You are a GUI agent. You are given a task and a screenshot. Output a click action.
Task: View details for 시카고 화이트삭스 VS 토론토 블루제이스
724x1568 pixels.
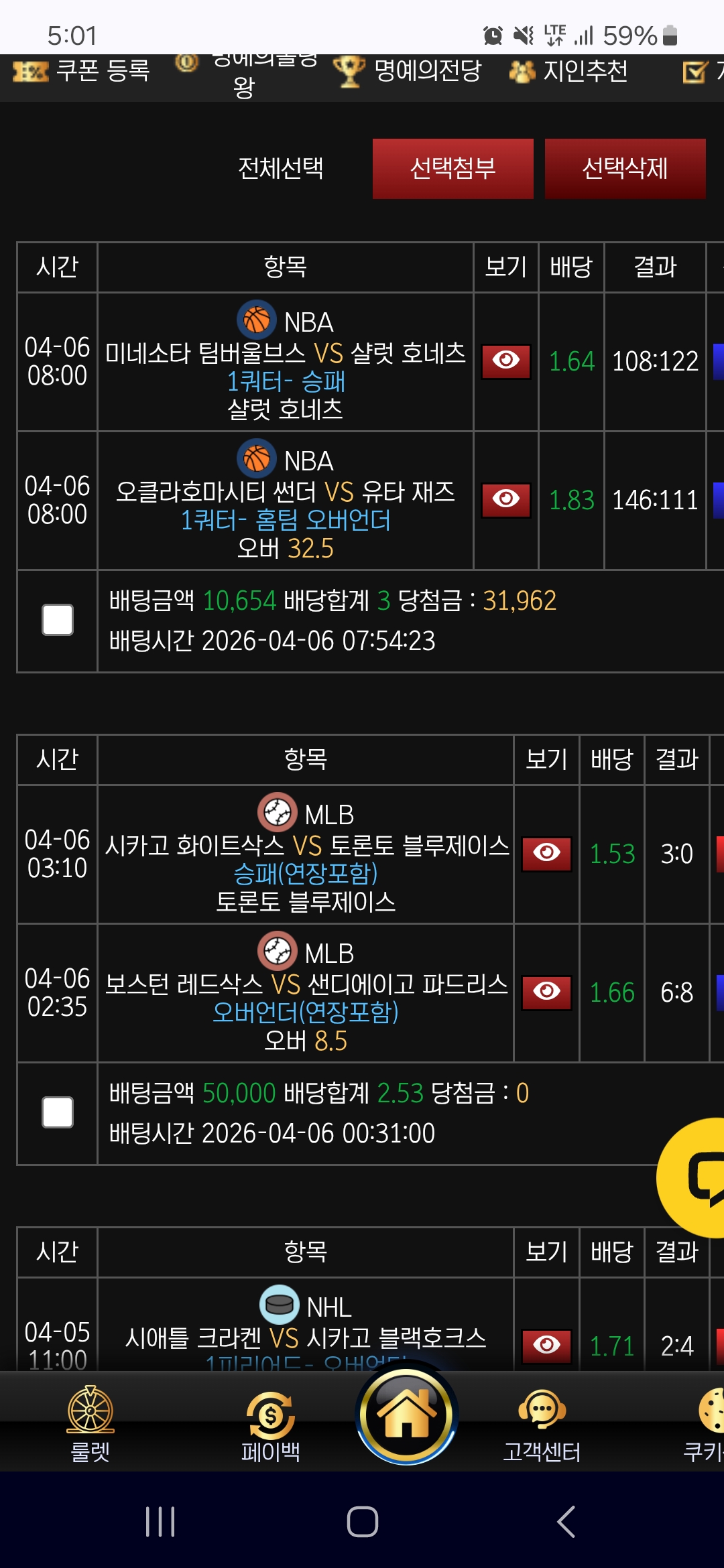(x=546, y=854)
